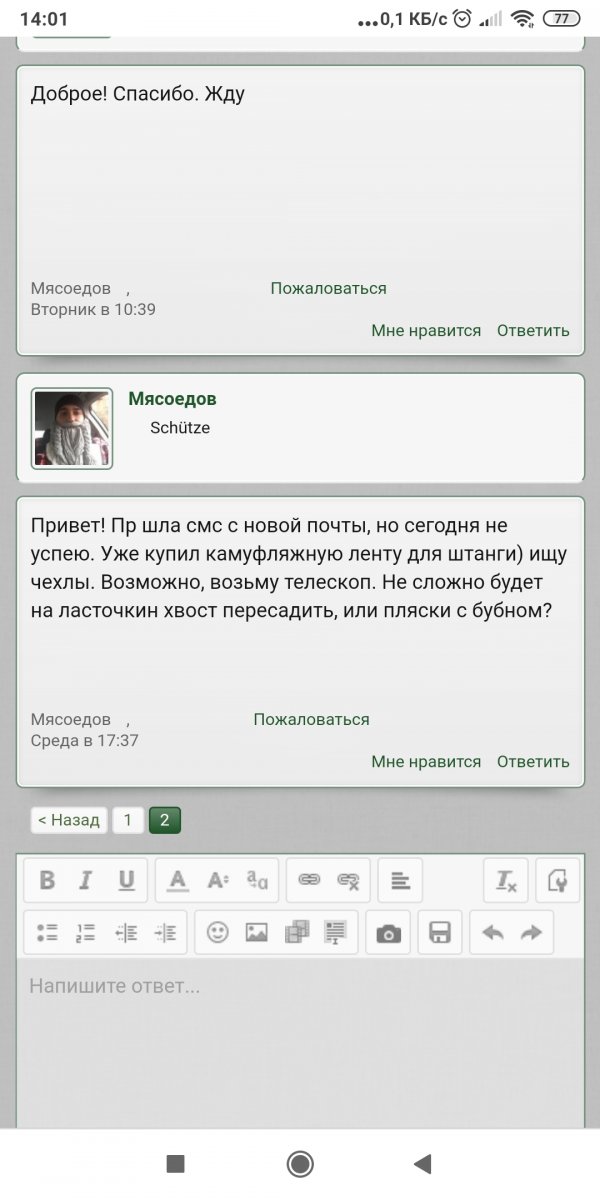The width and height of the screenshot is (600, 1200).
Task: Redo the edit in the editor
Action: click(531, 933)
